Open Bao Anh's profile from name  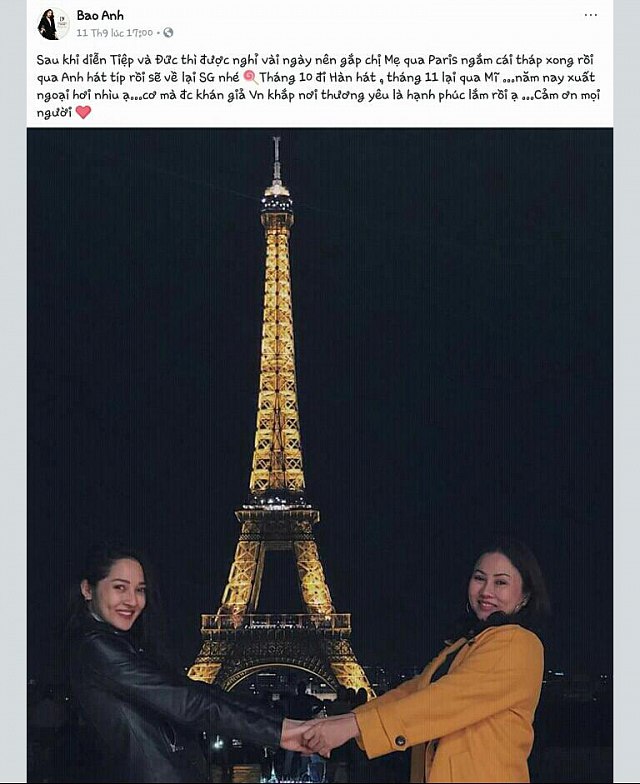point(100,15)
